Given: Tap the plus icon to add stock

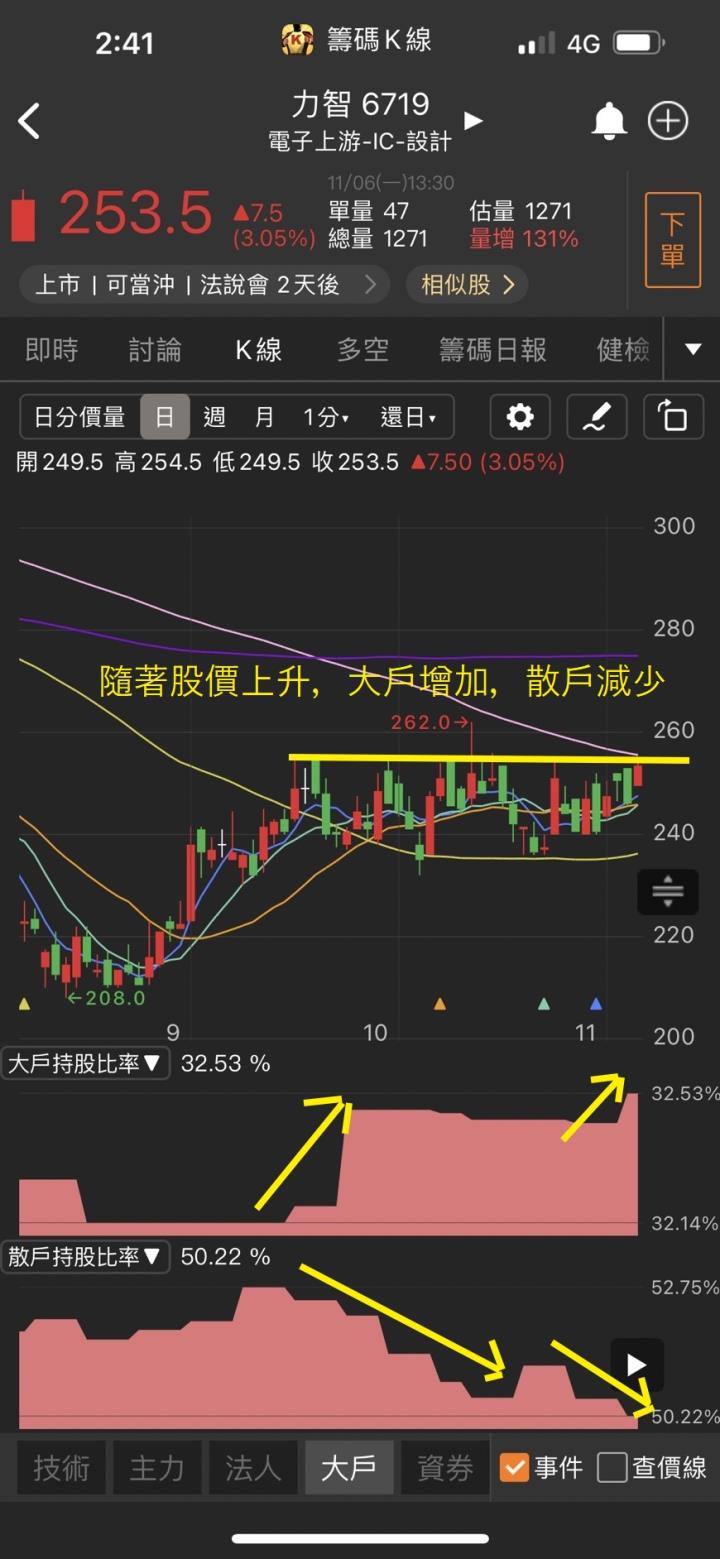Looking at the screenshot, I should pos(668,120).
